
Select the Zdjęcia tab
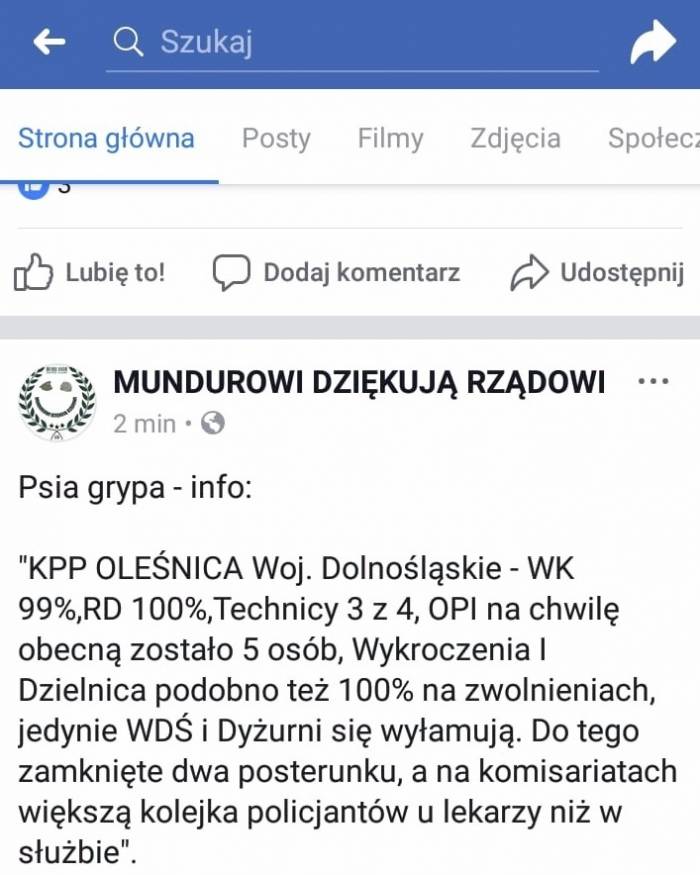(x=515, y=138)
